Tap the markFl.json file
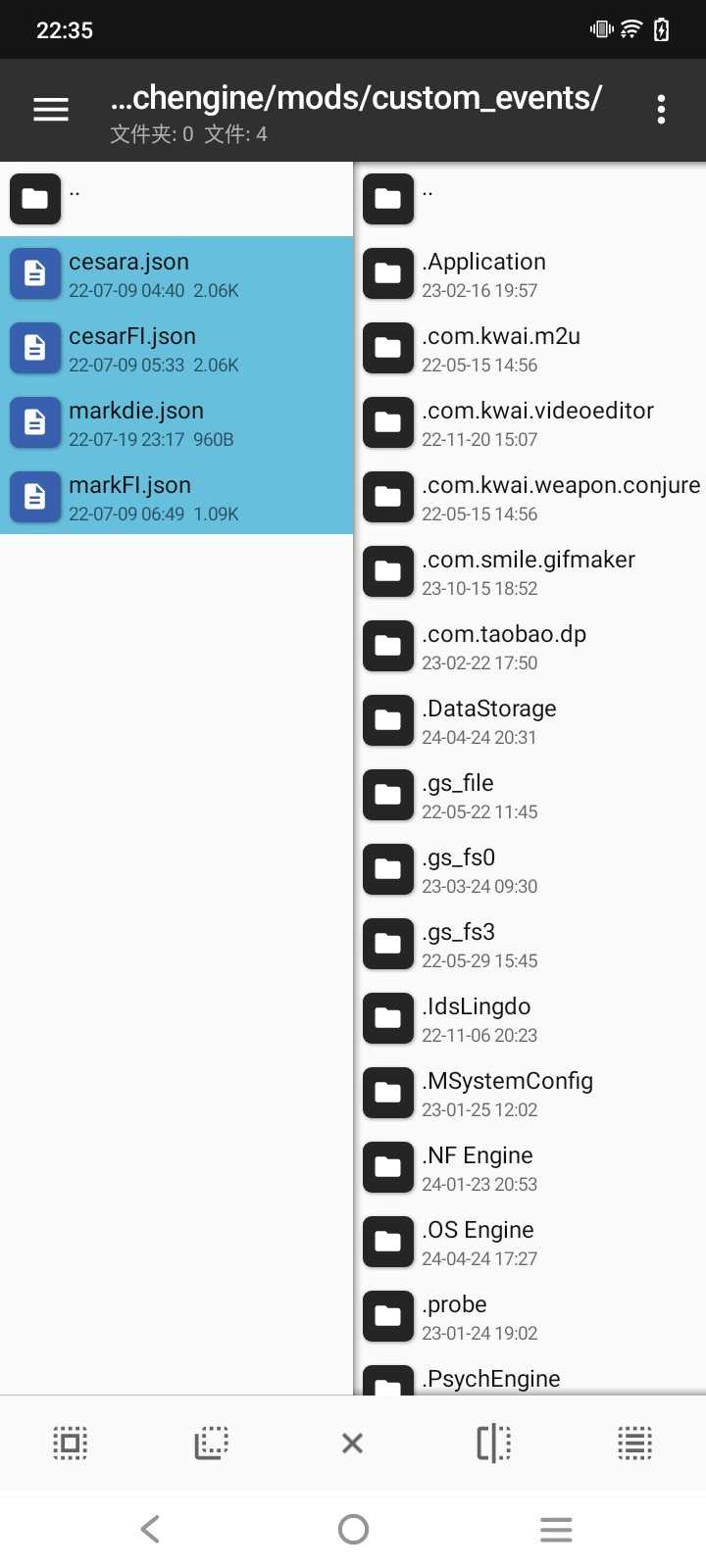Screen dimensions: 706x1568 pos(176,498)
